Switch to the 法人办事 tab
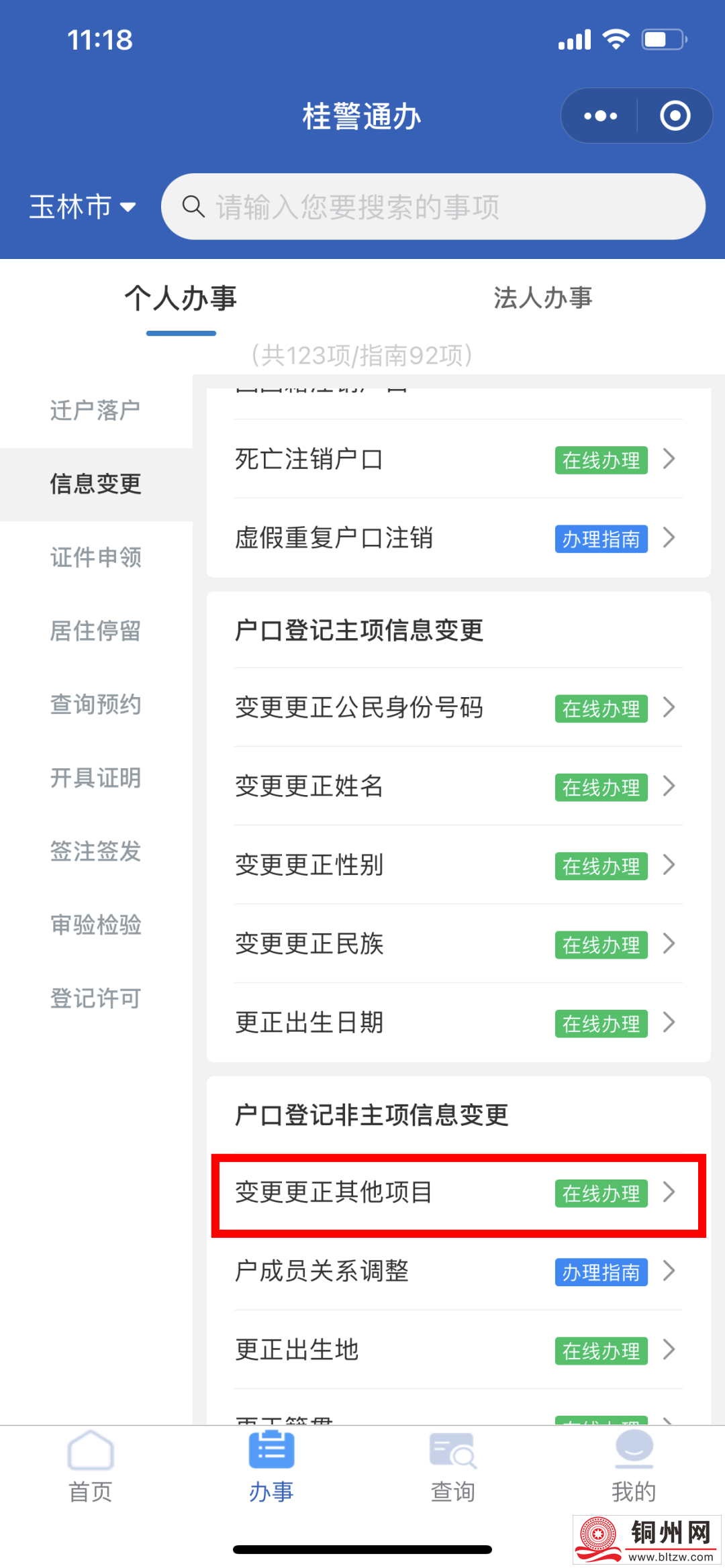 [544, 299]
